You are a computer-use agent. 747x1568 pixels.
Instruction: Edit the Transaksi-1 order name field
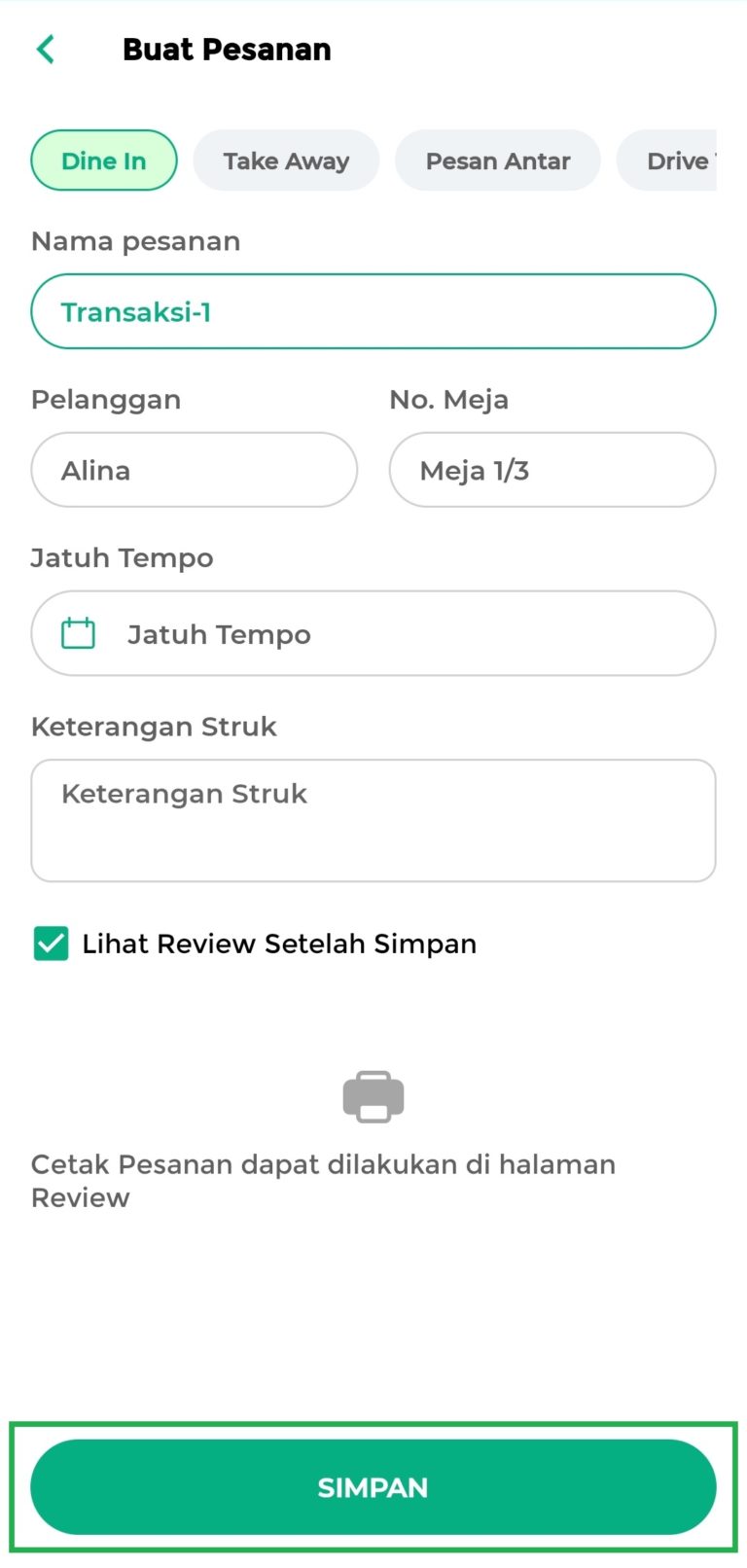pos(373,311)
